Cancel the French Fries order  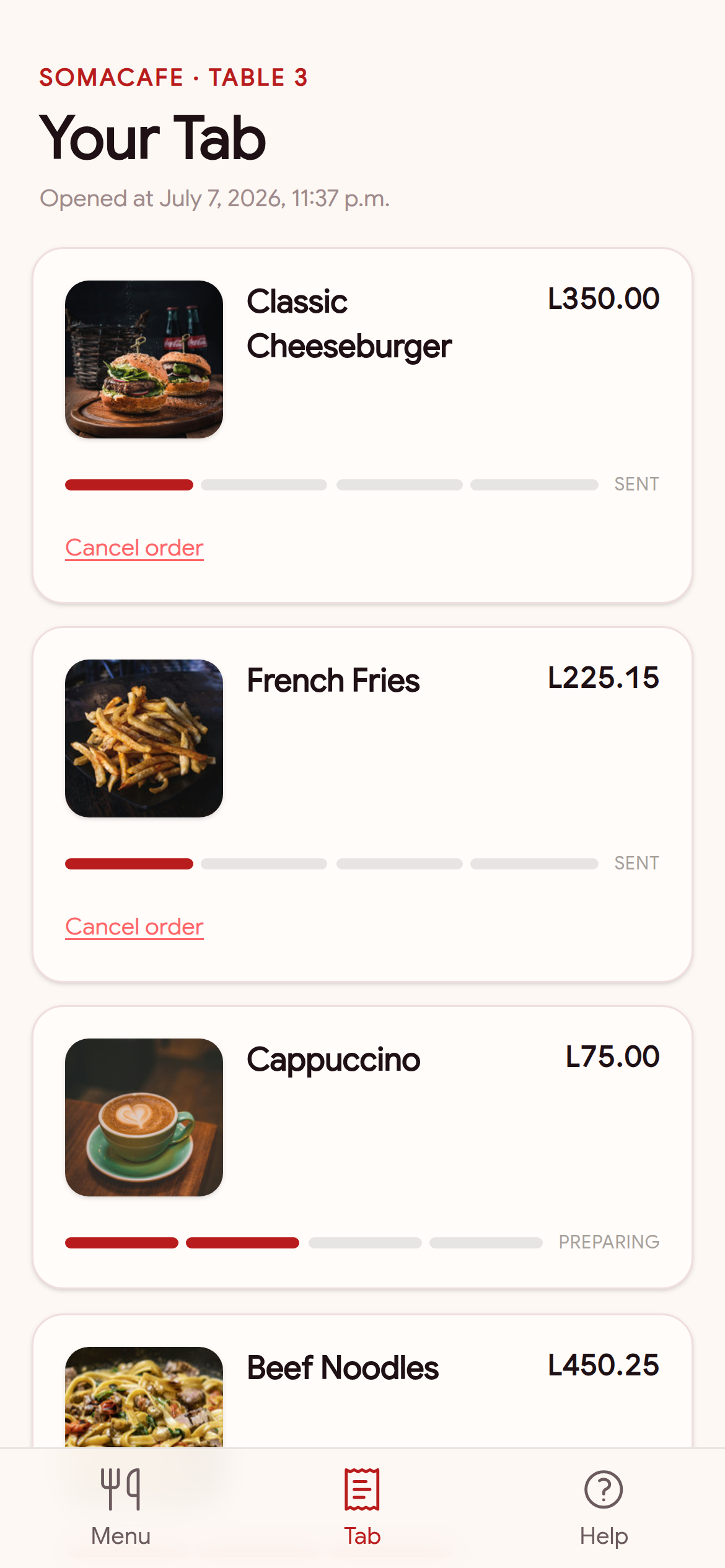134,927
